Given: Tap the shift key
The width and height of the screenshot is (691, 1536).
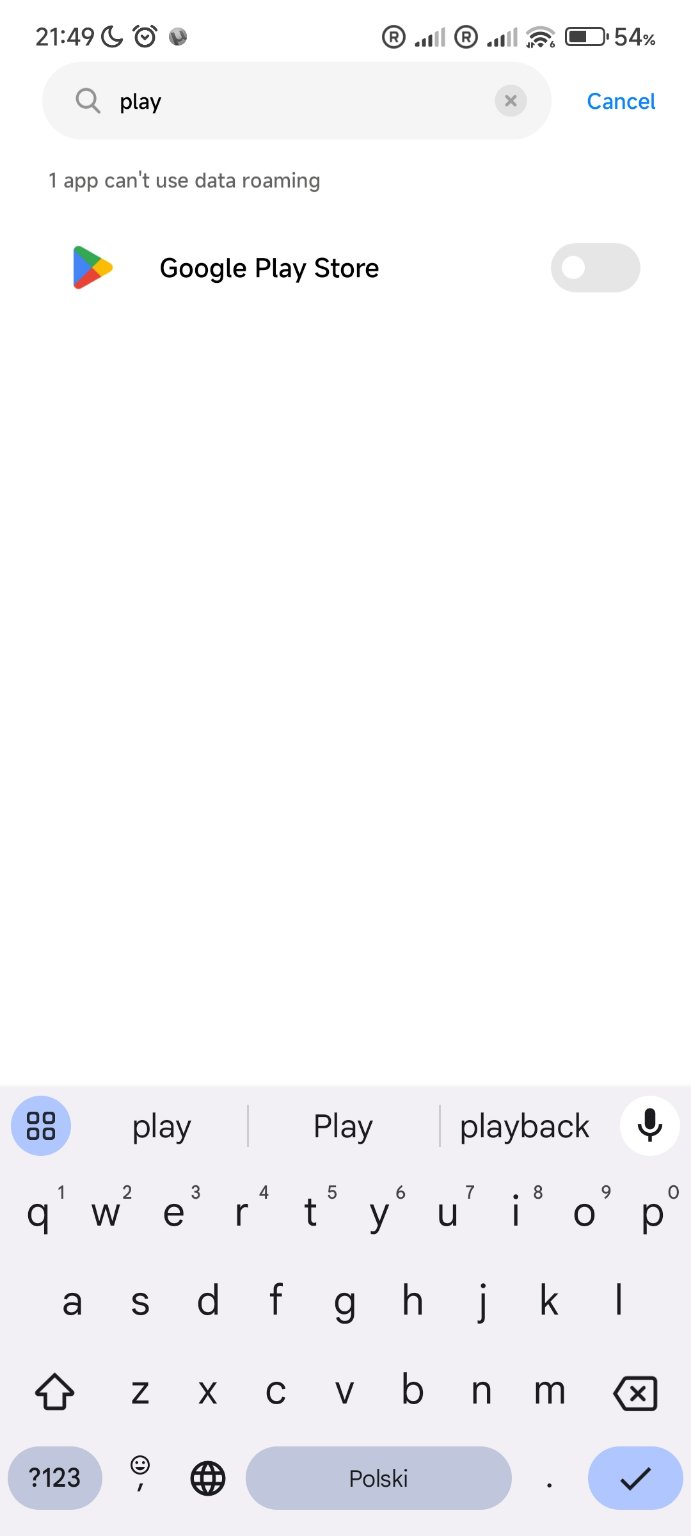Looking at the screenshot, I should pos(55,1392).
